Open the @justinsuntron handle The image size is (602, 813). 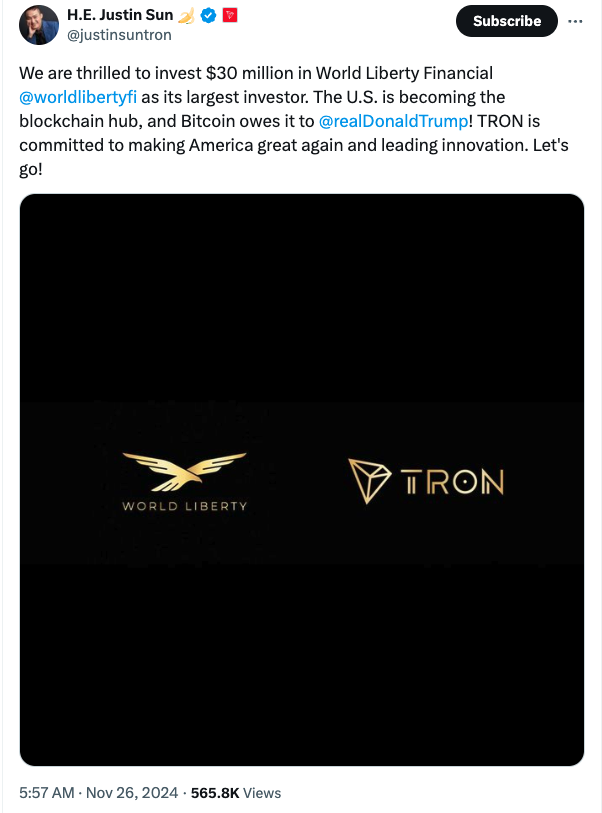click(x=119, y=35)
